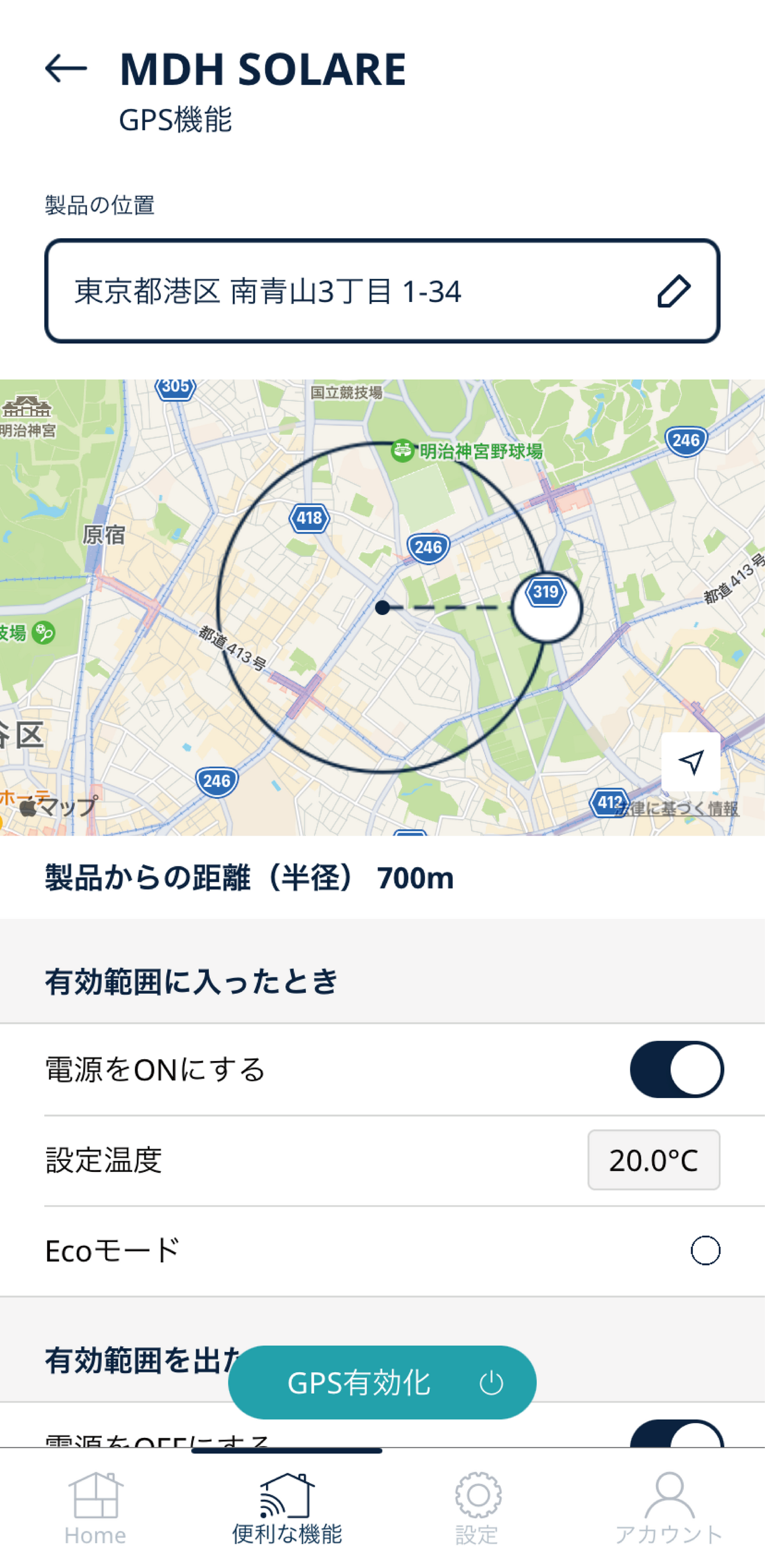The height and width of the screenshot is (1568, 765).
Task: Select the Ecoモード radio button
Action: tap(705, 1251)
